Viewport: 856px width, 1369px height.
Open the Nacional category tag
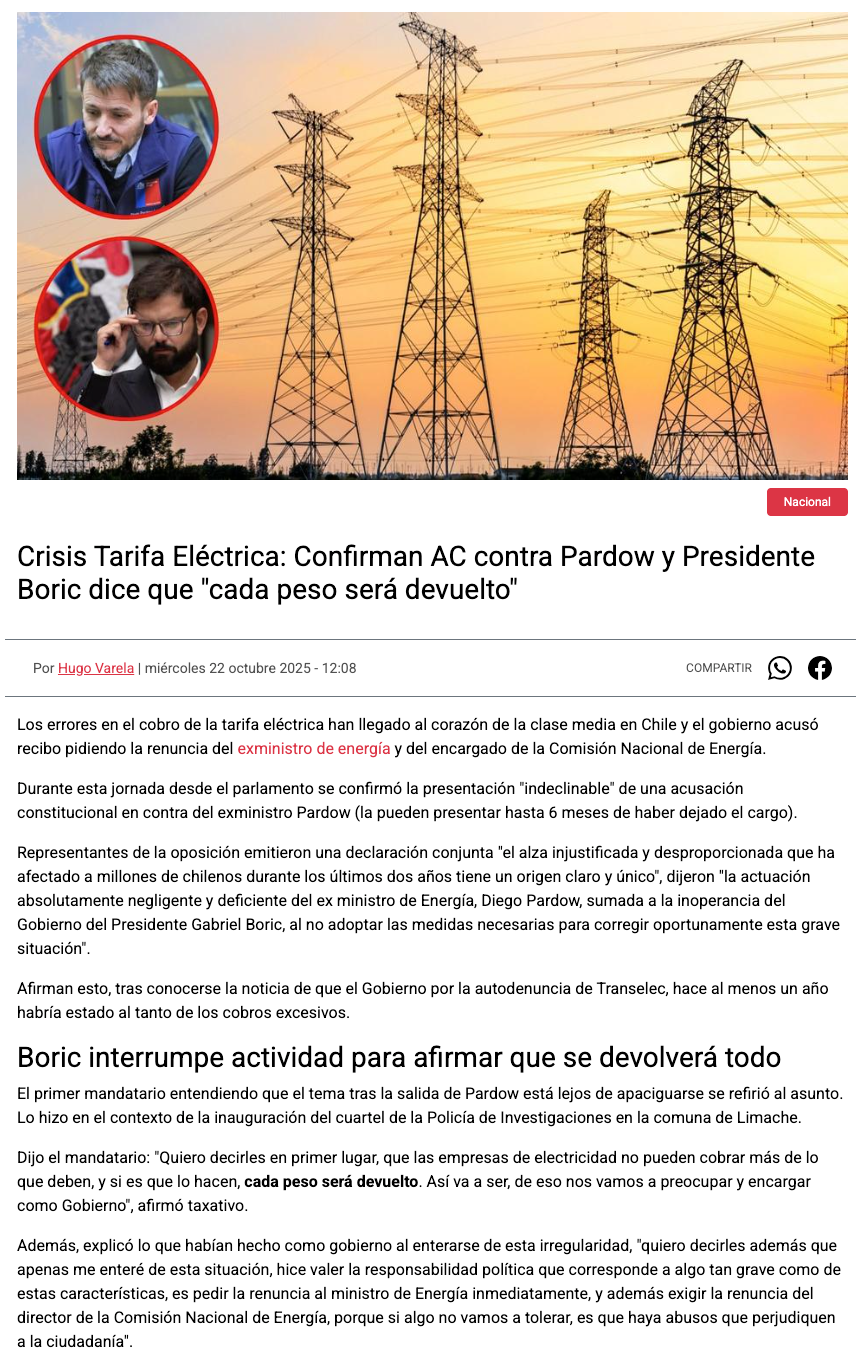pyautogui.click(x=806, y=502)
